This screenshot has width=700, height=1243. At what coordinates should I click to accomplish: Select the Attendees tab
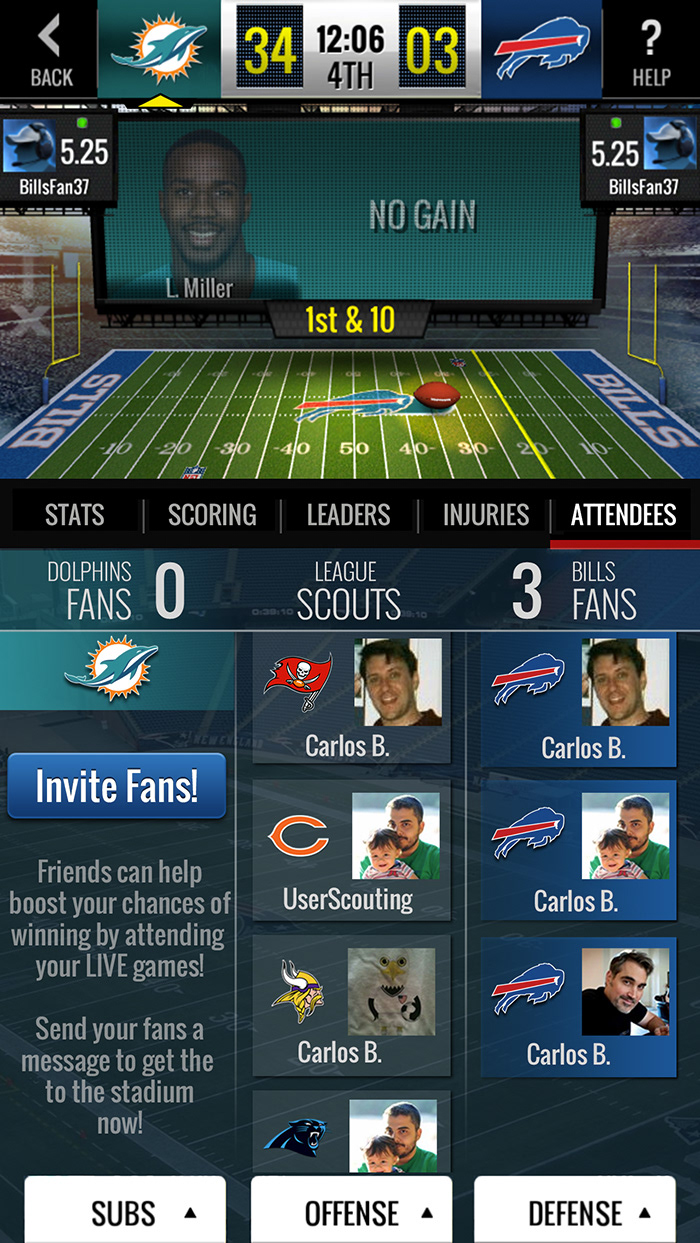(623, 515)
